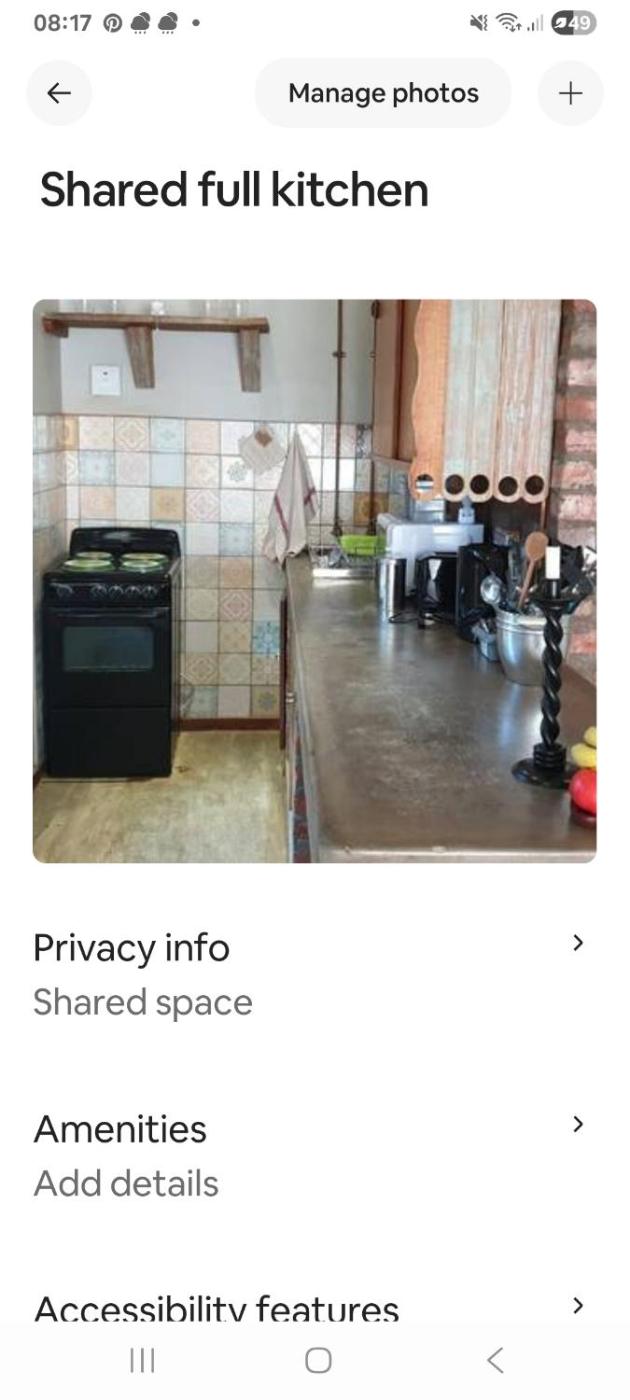Open Amenities to add details
The width and height of the screenshot is (630, 1400).
310,1155
